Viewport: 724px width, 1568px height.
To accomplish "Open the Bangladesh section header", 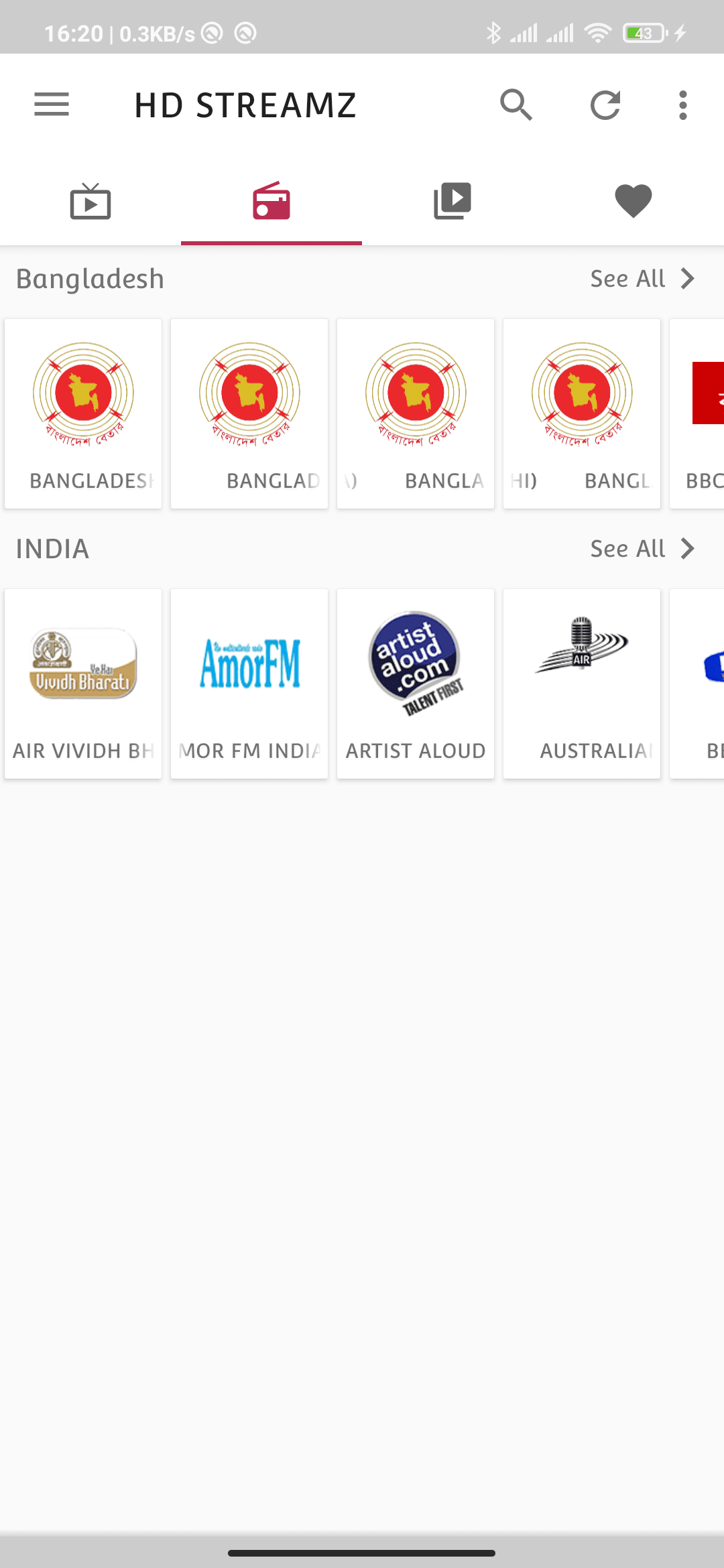I will click(90, 278).
